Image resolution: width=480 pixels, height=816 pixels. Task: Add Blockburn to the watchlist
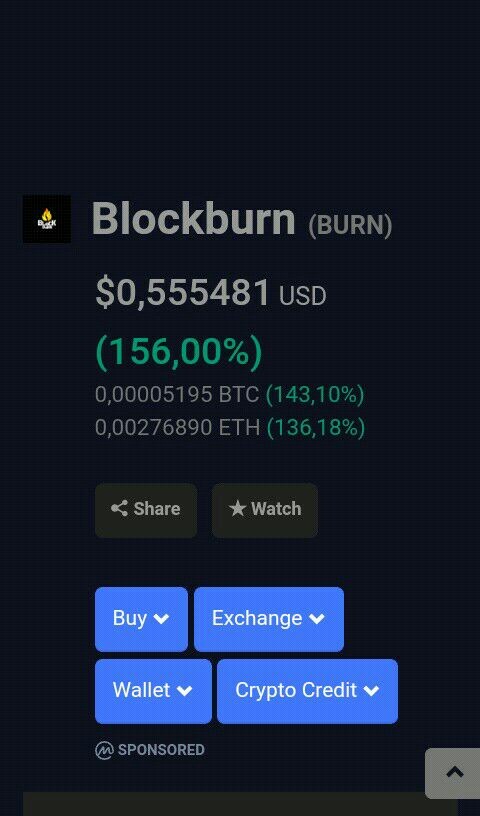coord(264,510)
